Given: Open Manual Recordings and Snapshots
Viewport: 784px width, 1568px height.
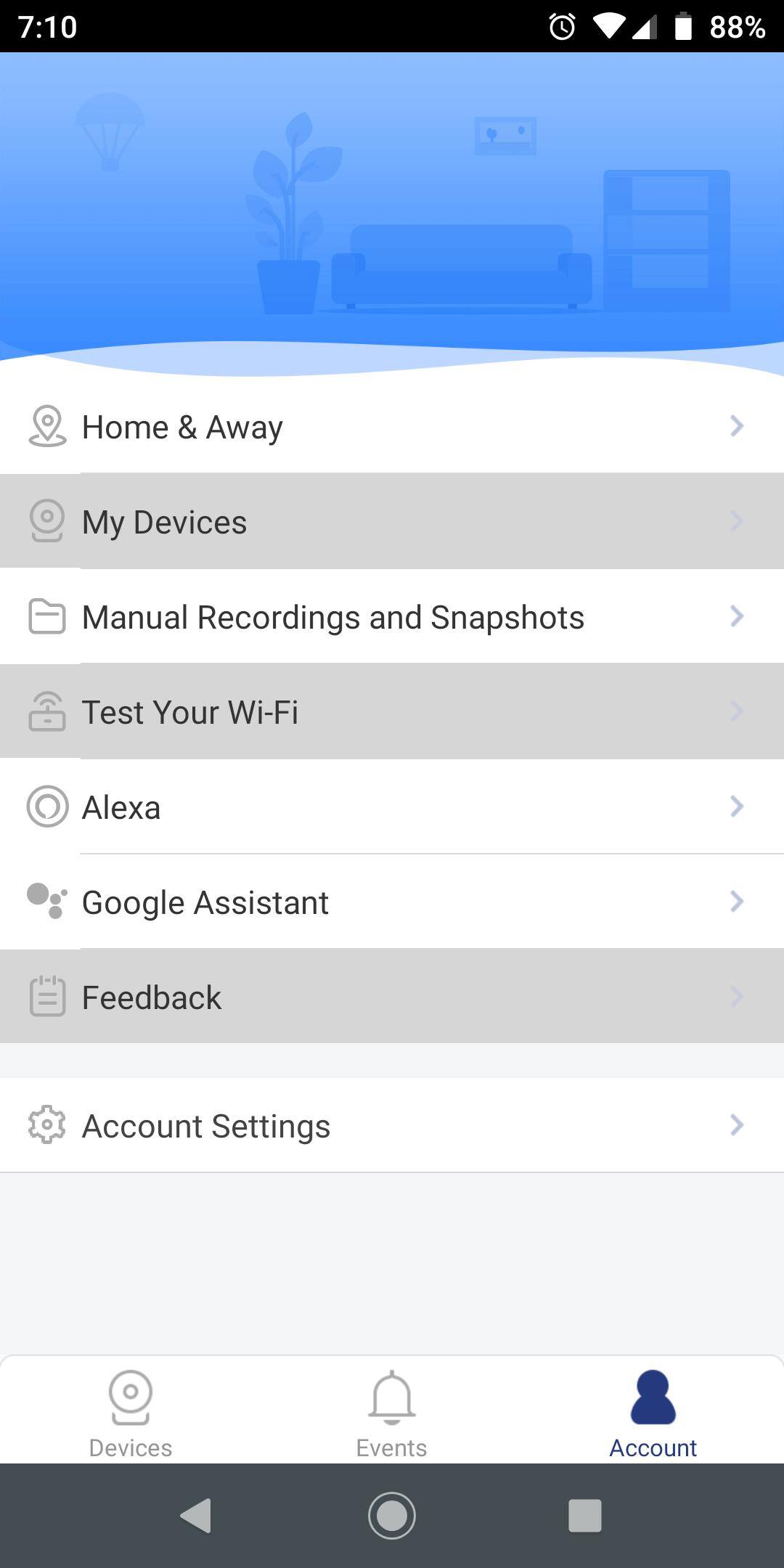Looking at the screenshot, I should click(x=392, y=617).
